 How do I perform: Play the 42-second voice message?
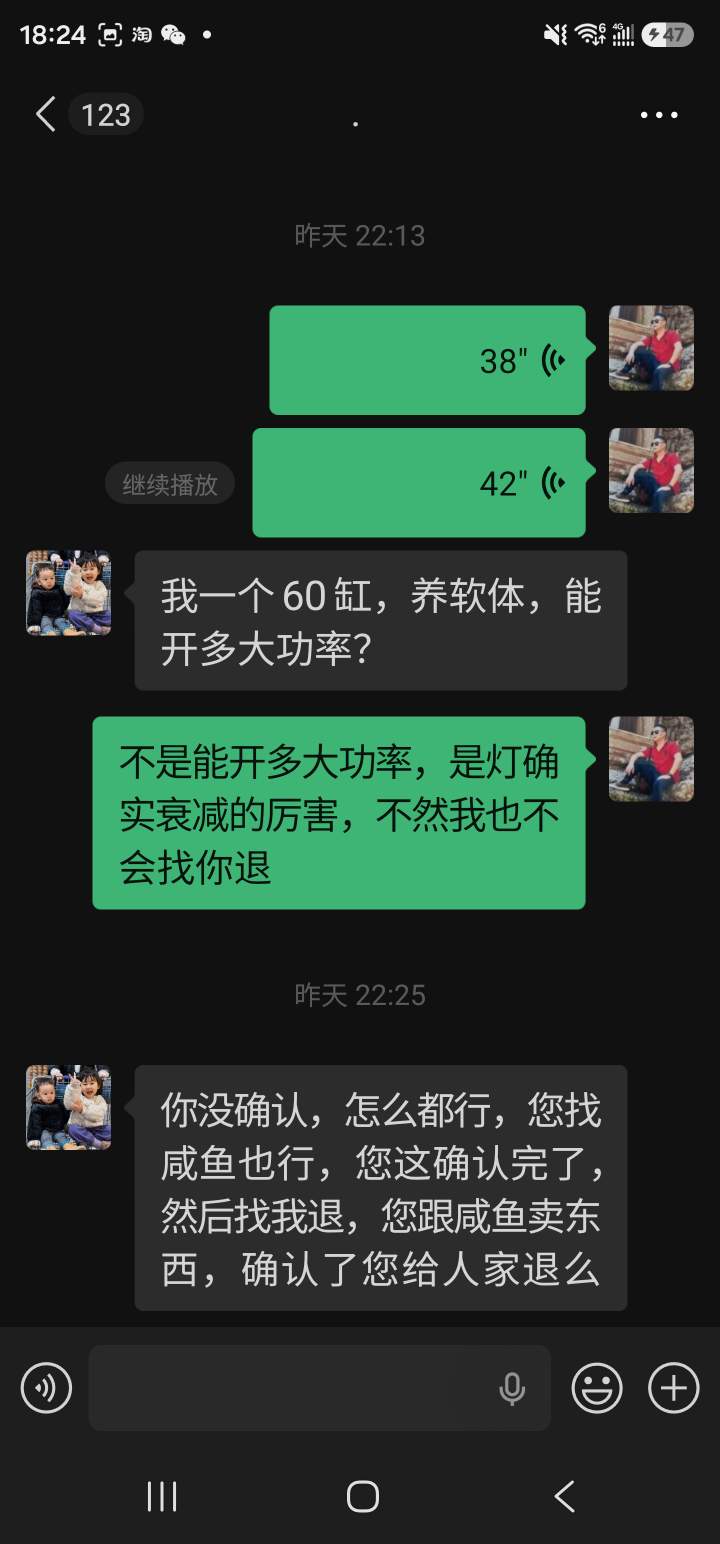419,483
